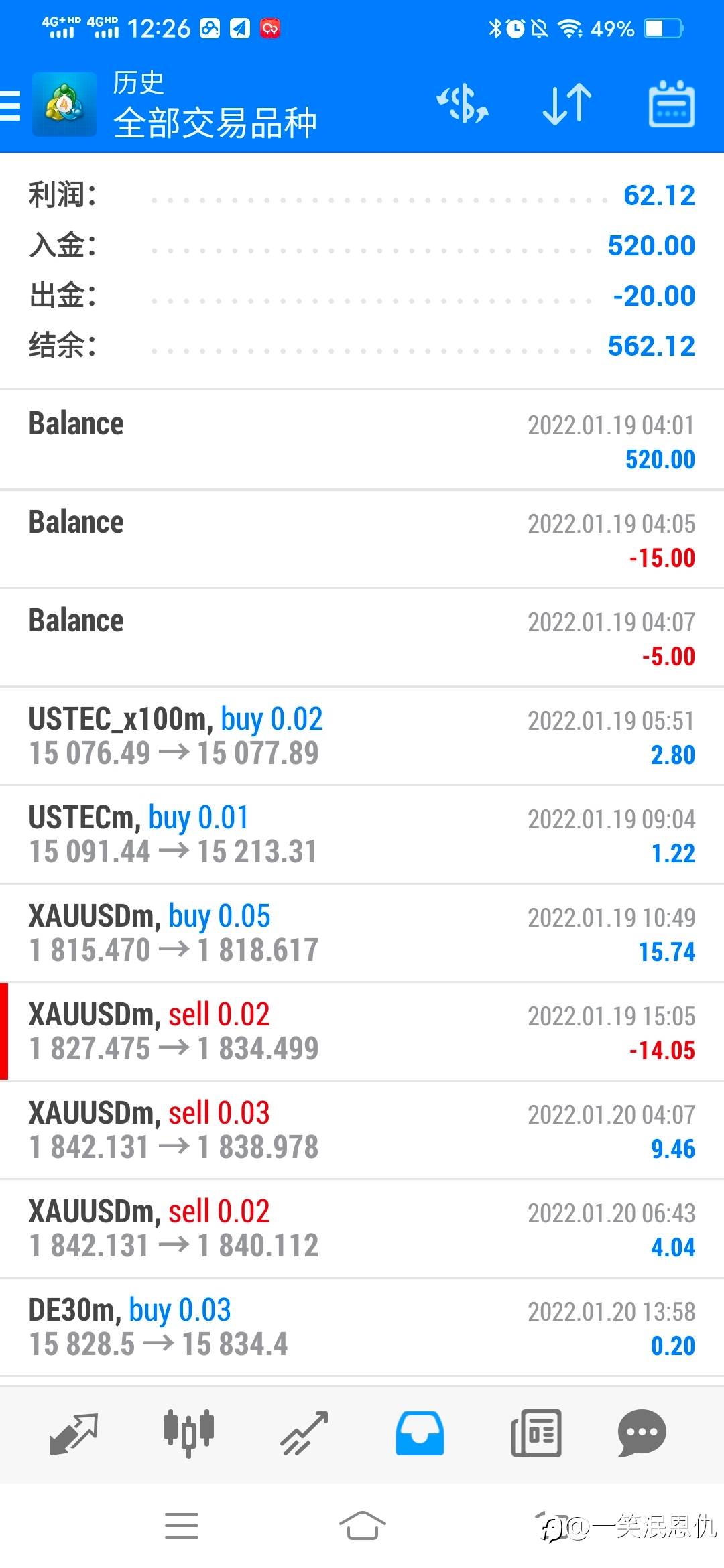Switch to the candlestick Chart tab
The image size is (724, 1568).
[x=188, y=1433]
